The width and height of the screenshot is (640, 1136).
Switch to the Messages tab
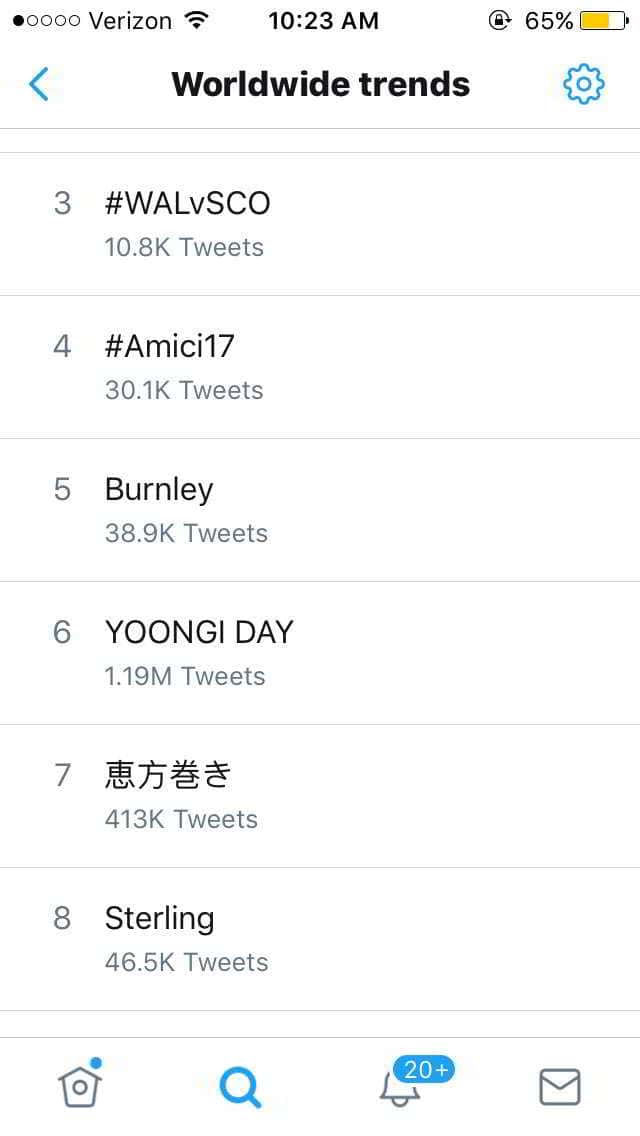pyautogui.click(x=560, y=1086)
